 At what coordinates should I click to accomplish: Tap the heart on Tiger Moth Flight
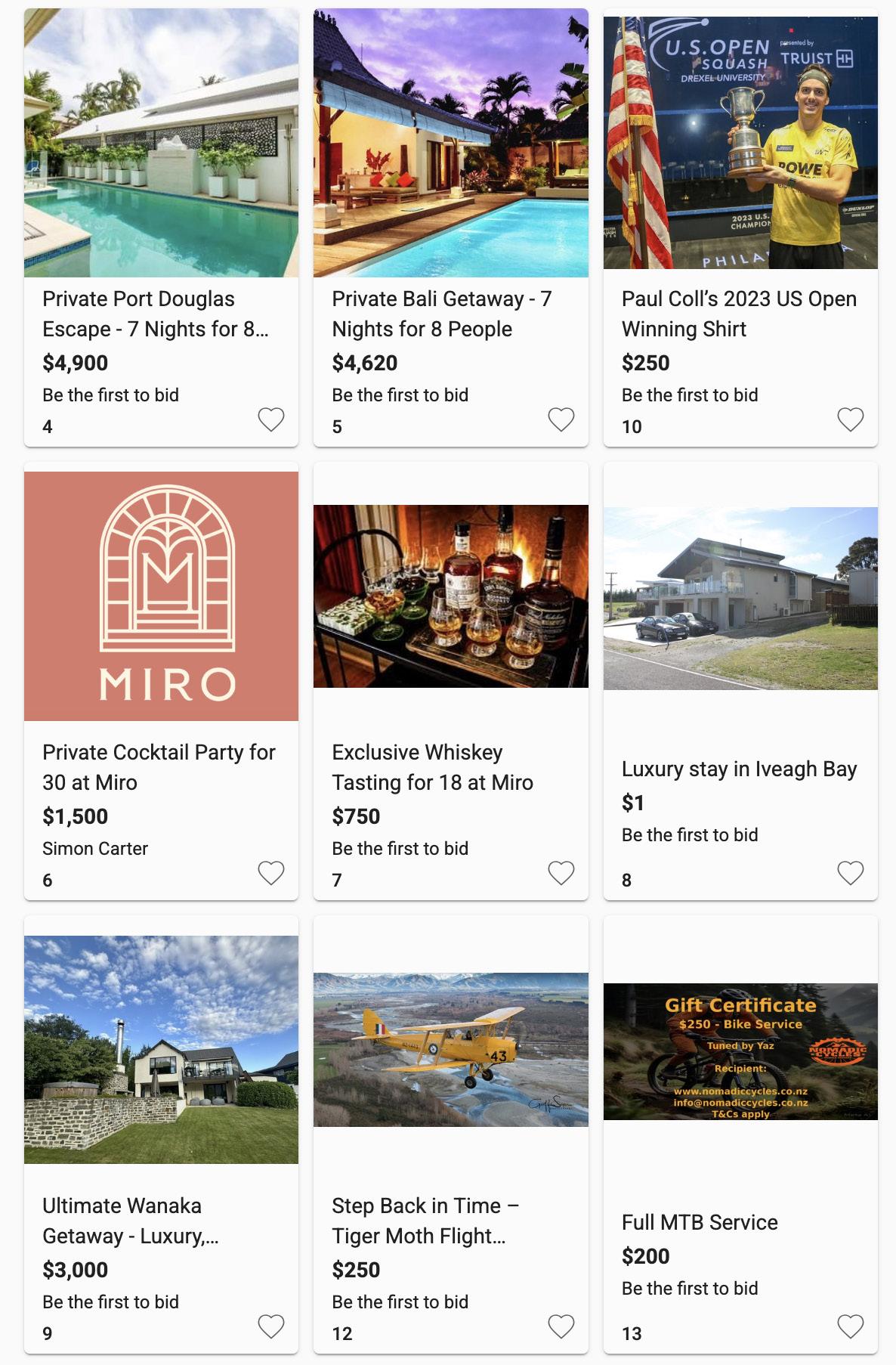point(561,1326)
